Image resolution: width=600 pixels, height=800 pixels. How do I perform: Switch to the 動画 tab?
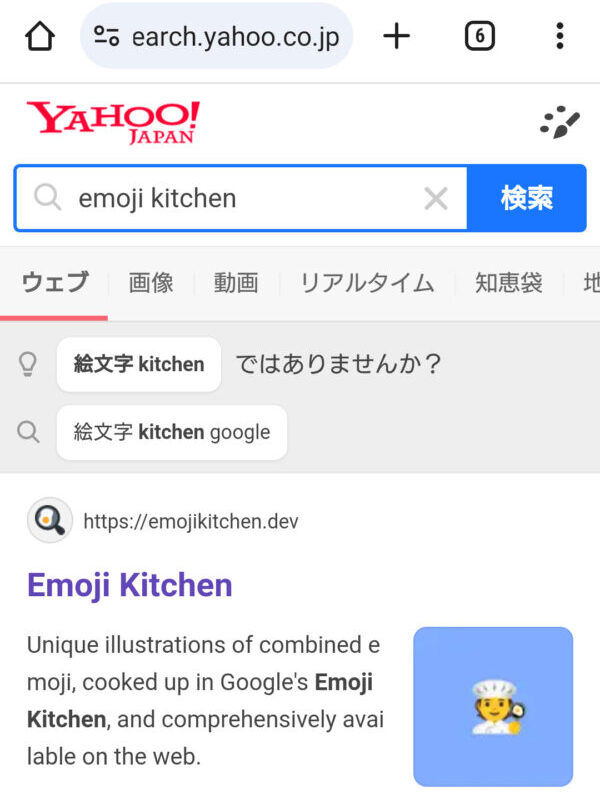coord(236,283)
